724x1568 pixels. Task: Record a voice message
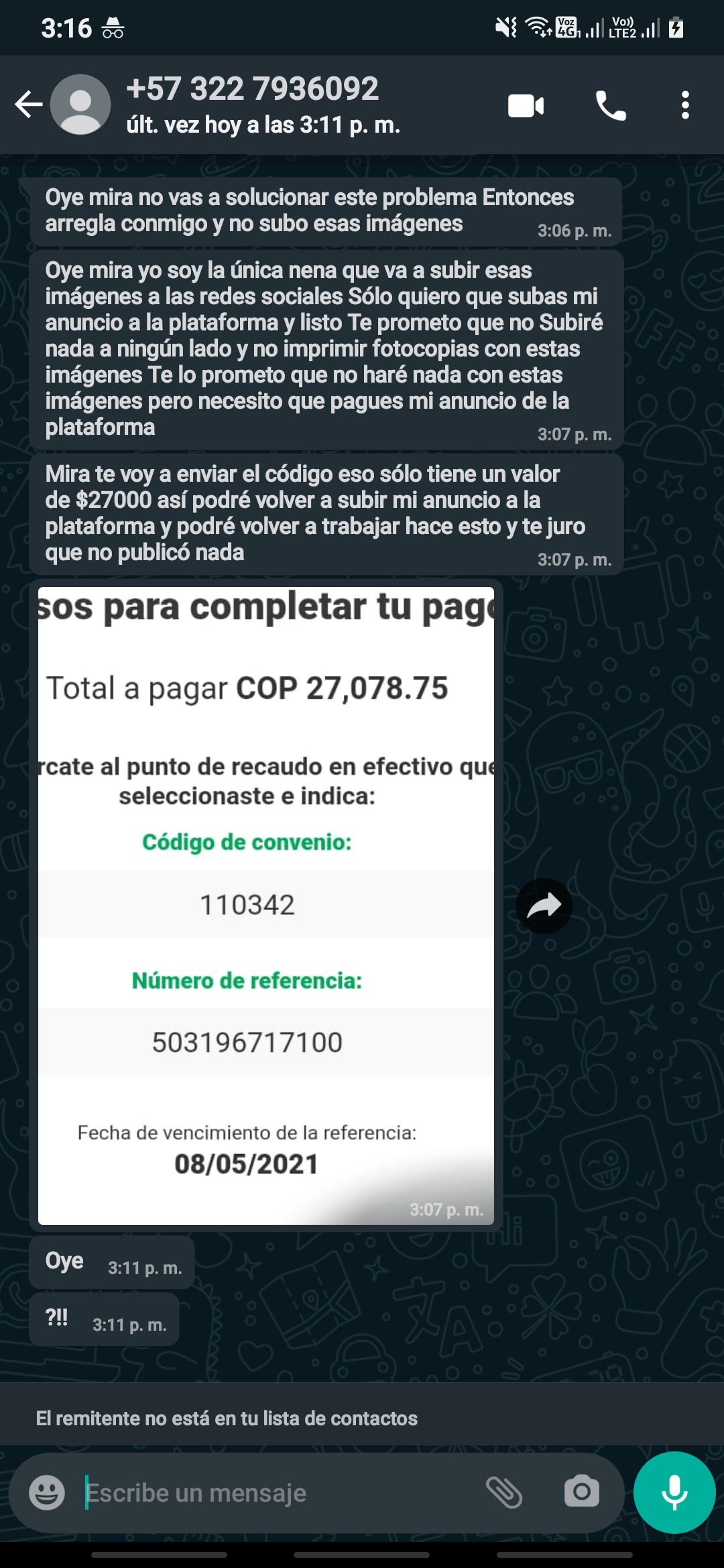pos(674,1492)
